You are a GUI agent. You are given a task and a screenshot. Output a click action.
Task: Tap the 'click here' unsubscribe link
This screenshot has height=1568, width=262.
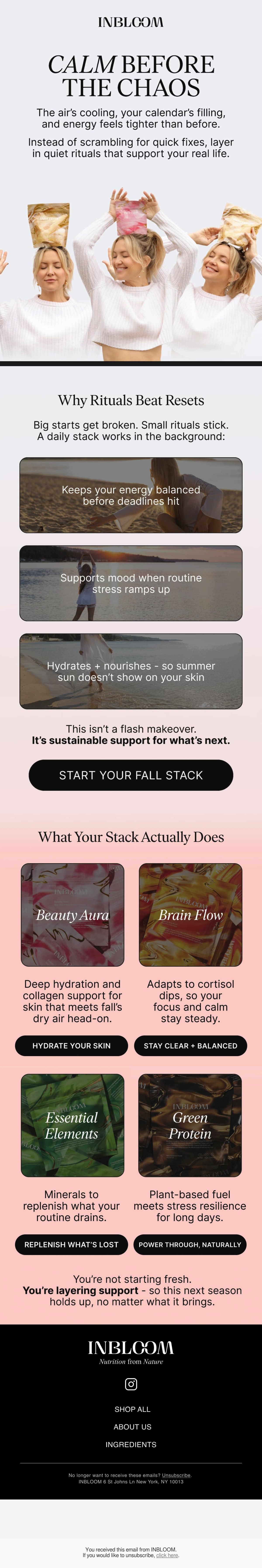point(167,1555)
